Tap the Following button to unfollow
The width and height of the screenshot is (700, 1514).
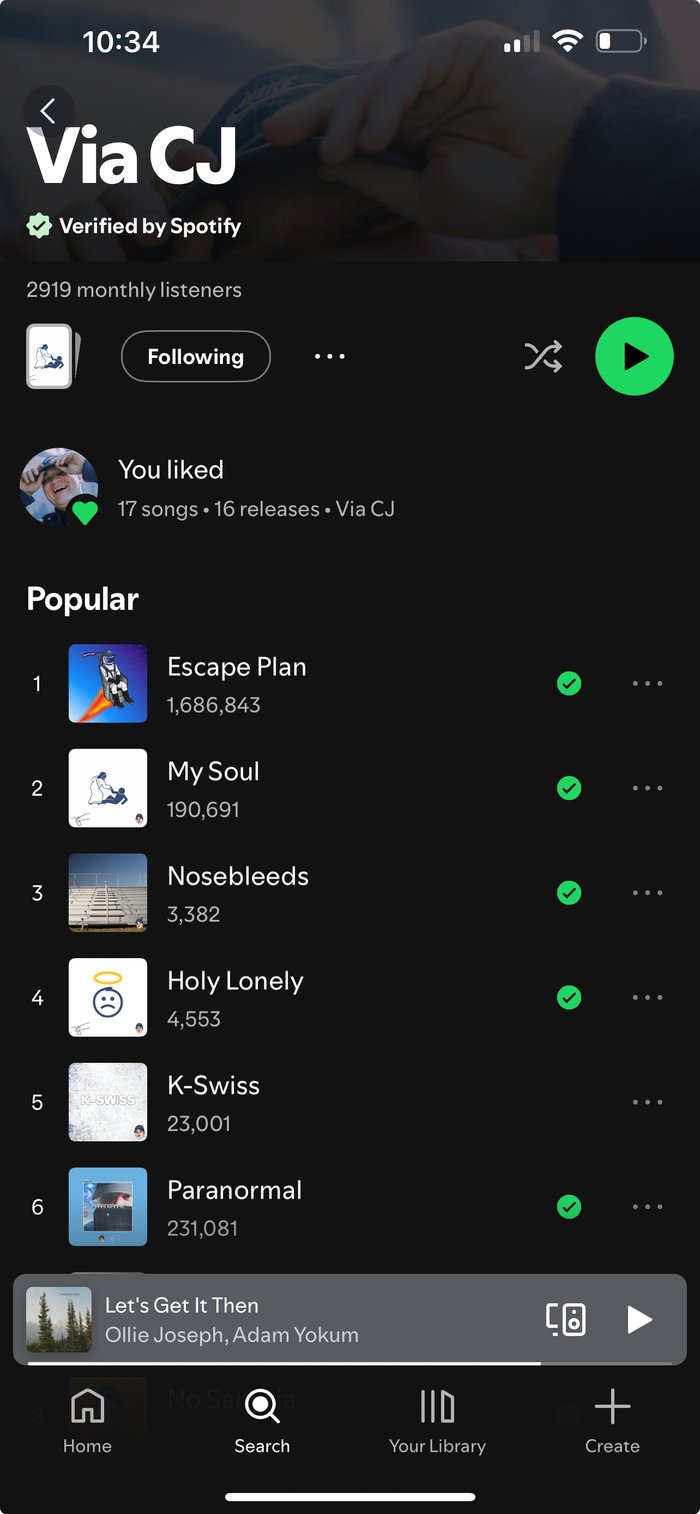196,357
